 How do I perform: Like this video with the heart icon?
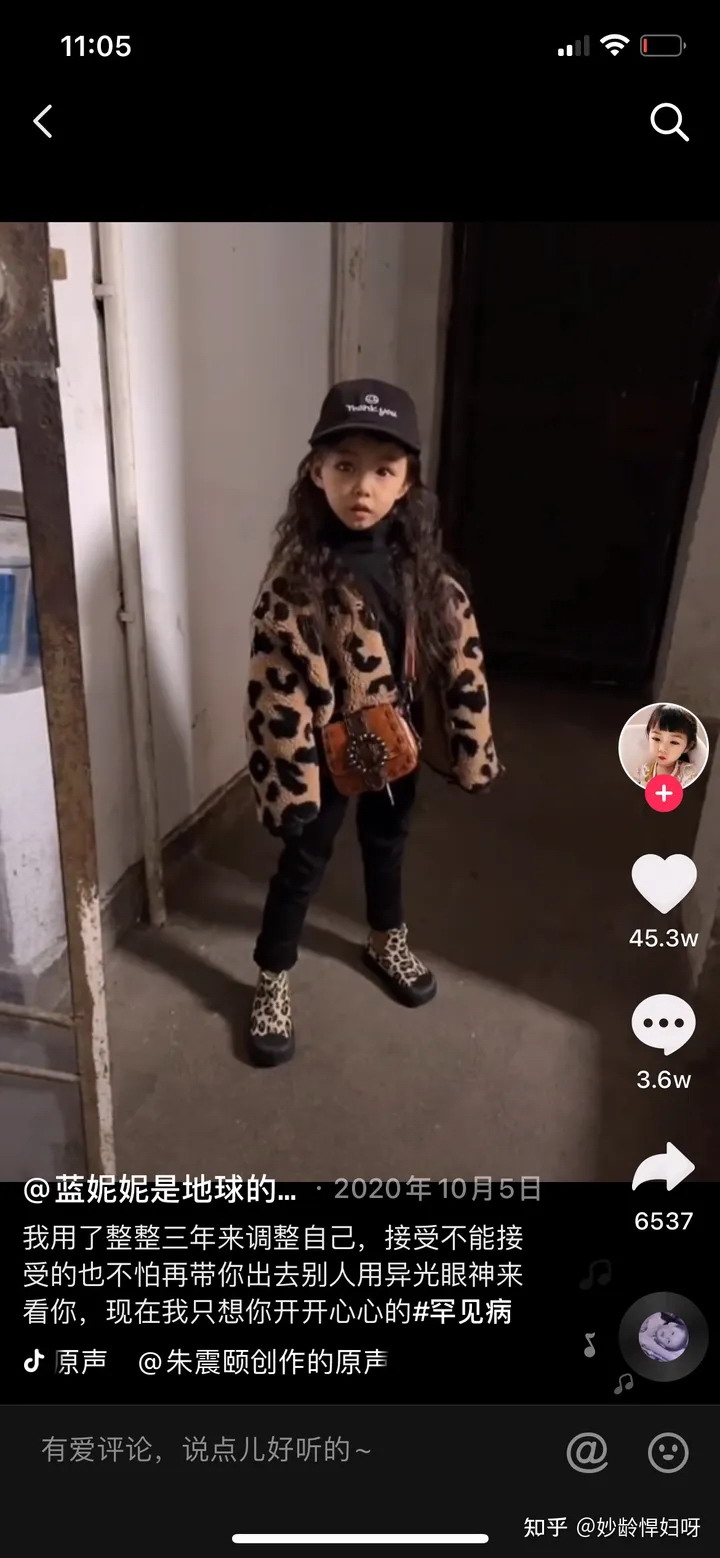coord(663,884)
